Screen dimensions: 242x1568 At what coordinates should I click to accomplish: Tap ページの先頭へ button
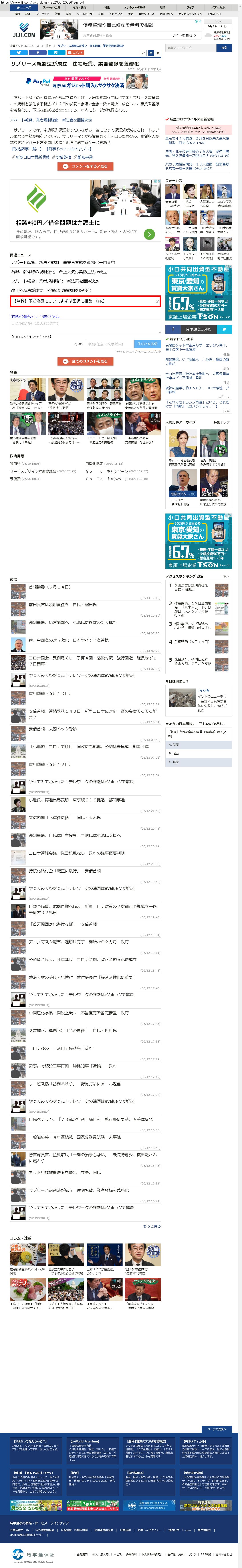[x=216, y=1429]
